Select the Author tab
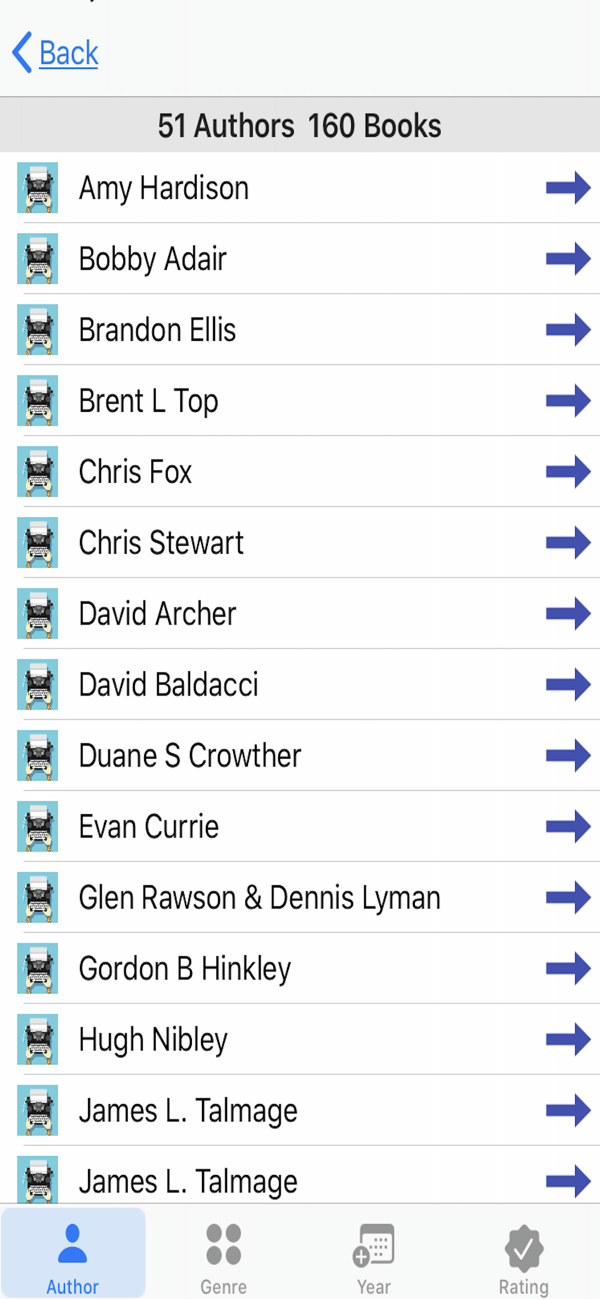Image resolution: width=600 pixels, height=1299 pixels. [73, 1254]
